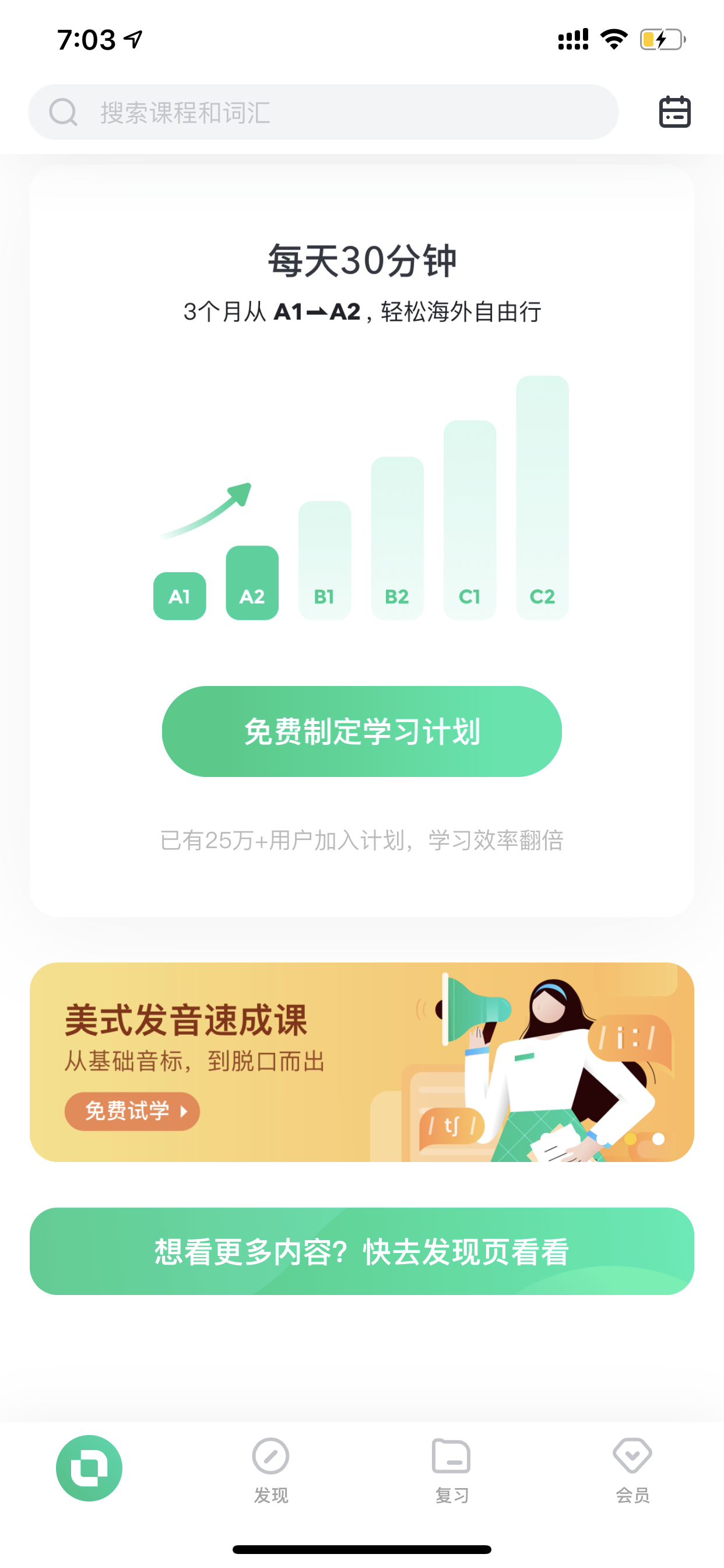The height and width of the screenshot is (1568, 724).
Task: Open the 美式发音速成课 banner
Action: coord(361,1062)
